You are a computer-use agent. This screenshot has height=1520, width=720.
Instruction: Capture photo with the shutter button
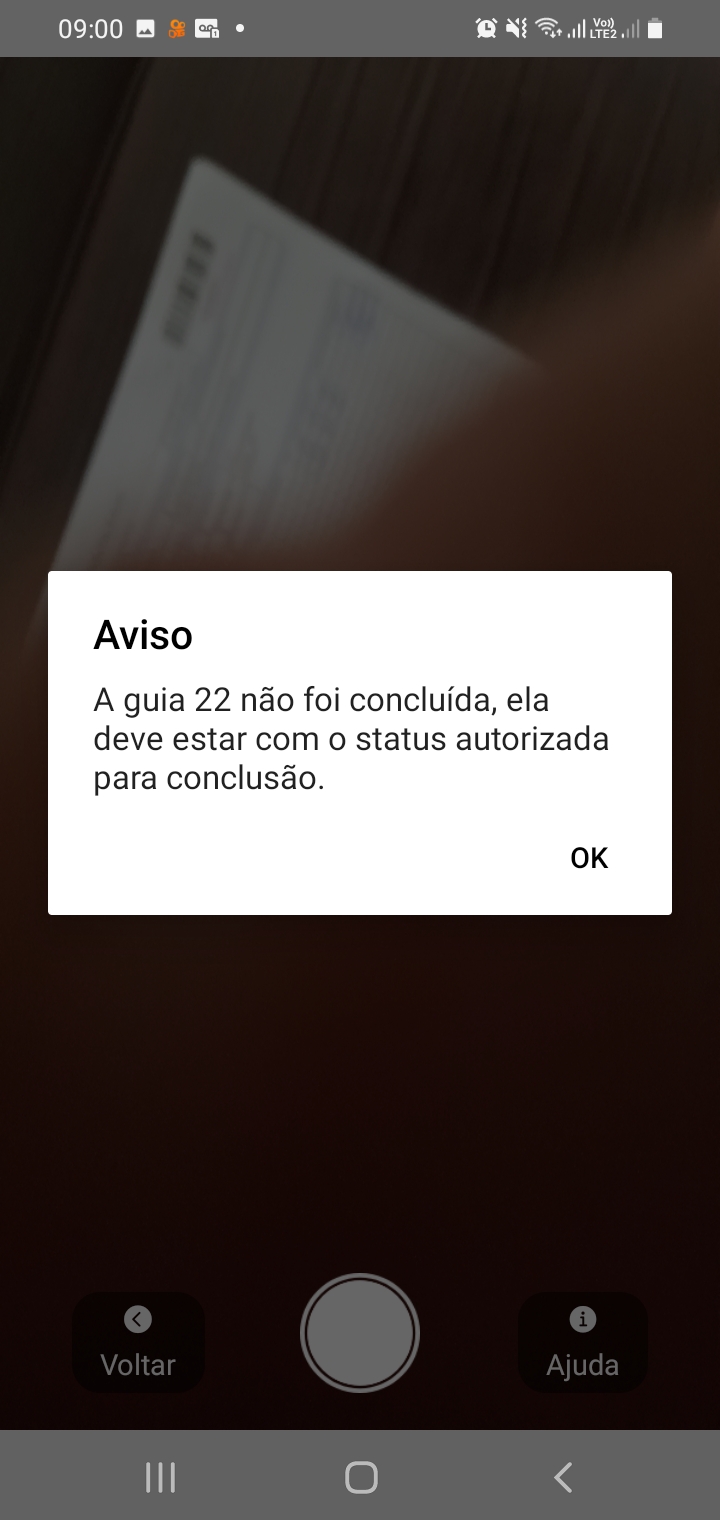(x=360, y=1332)
